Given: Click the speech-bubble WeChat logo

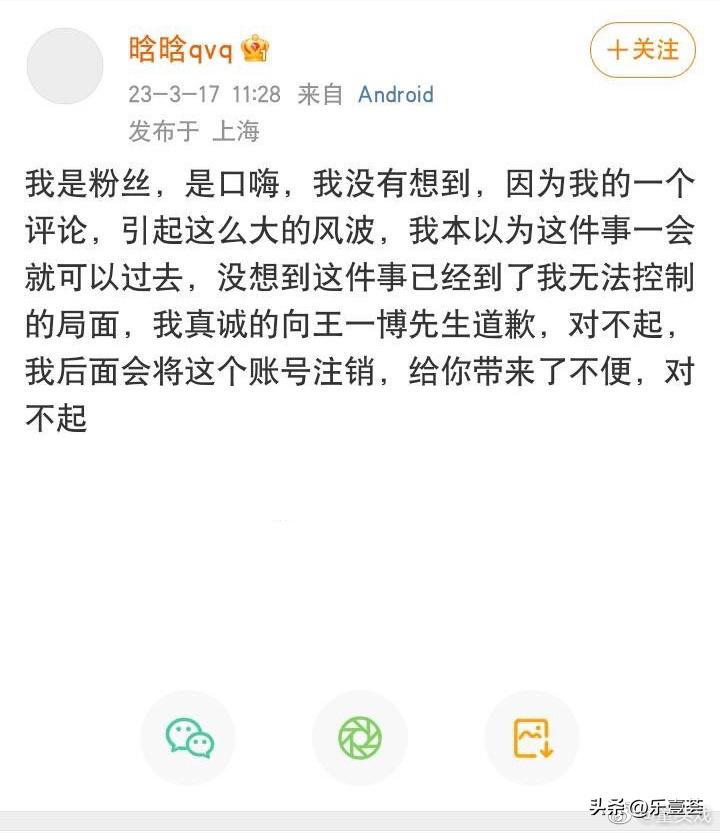Looking at the screenshot, I should [188, 737].
